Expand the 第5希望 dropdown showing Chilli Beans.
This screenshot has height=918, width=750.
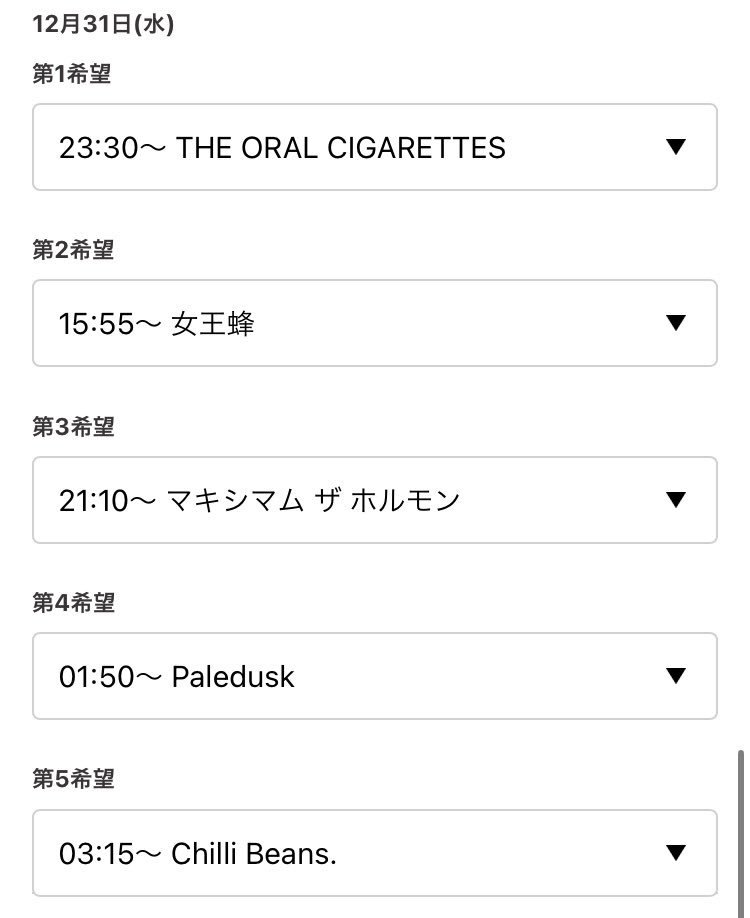(x=374, y=853)
